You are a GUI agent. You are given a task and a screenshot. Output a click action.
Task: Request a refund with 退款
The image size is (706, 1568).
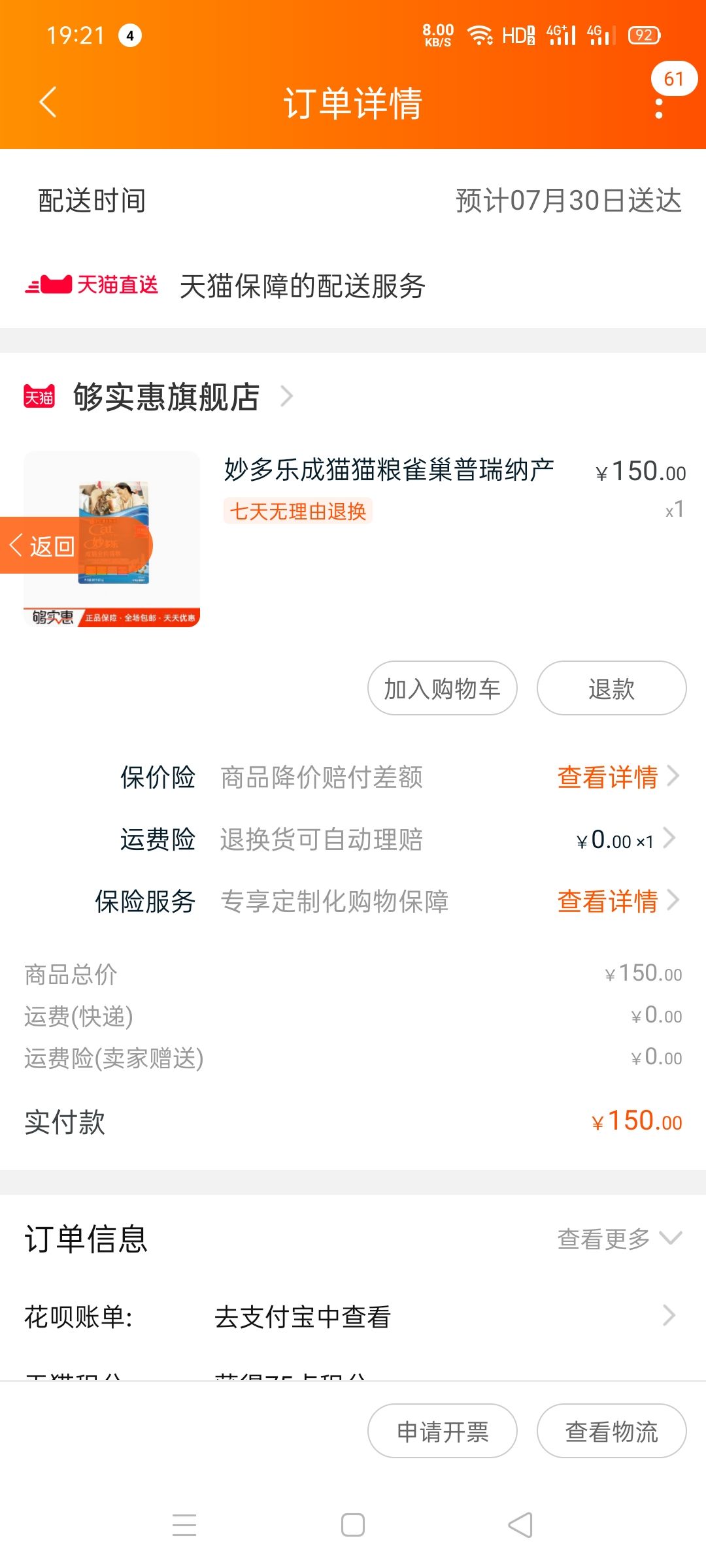(611, 687)
